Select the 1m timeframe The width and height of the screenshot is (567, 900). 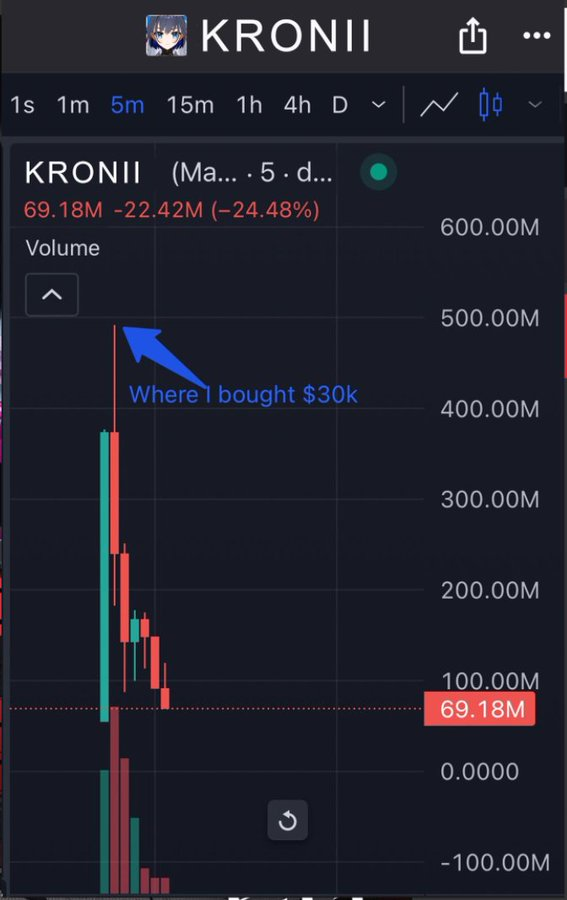(x=73, y=105)
